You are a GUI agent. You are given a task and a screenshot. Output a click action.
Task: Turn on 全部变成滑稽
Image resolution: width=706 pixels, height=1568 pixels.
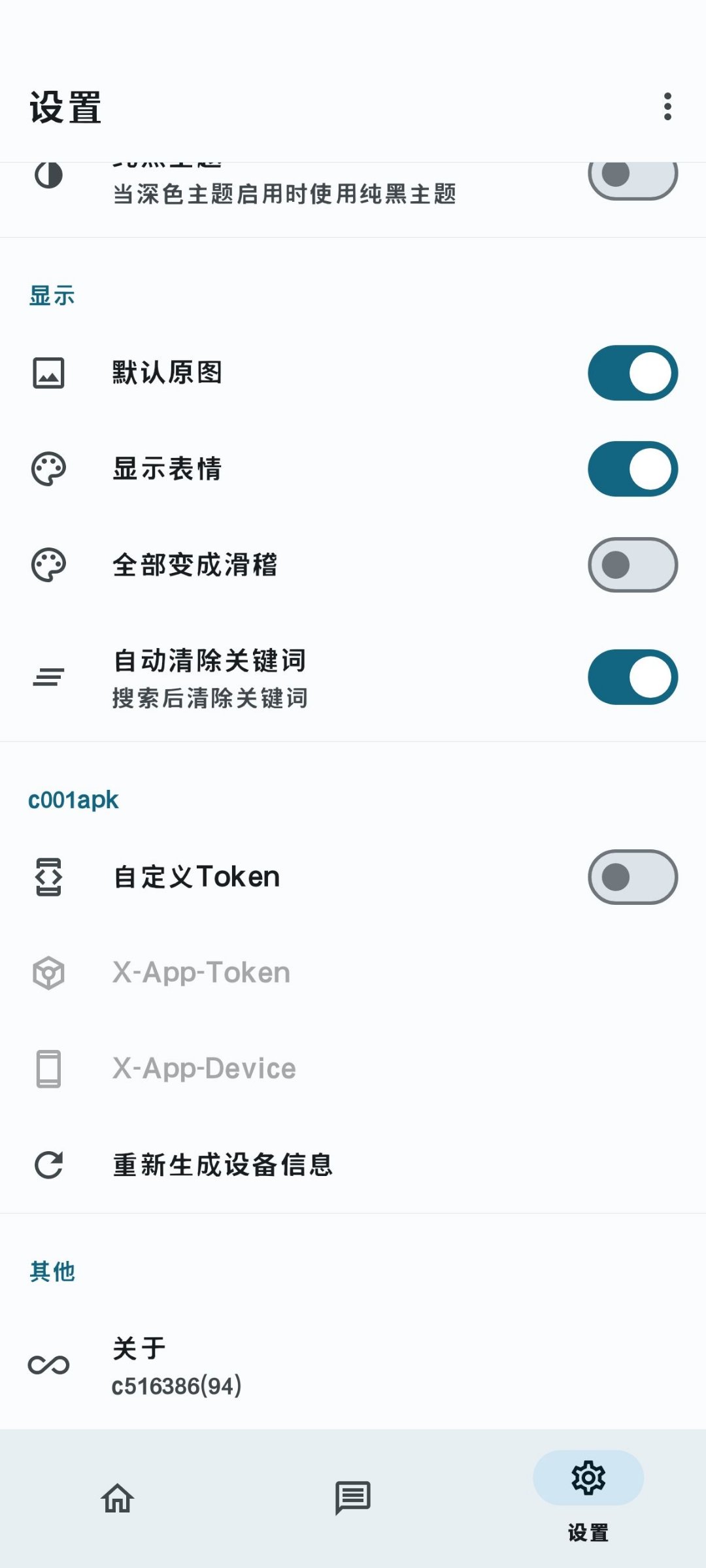[x=632, y=565]
